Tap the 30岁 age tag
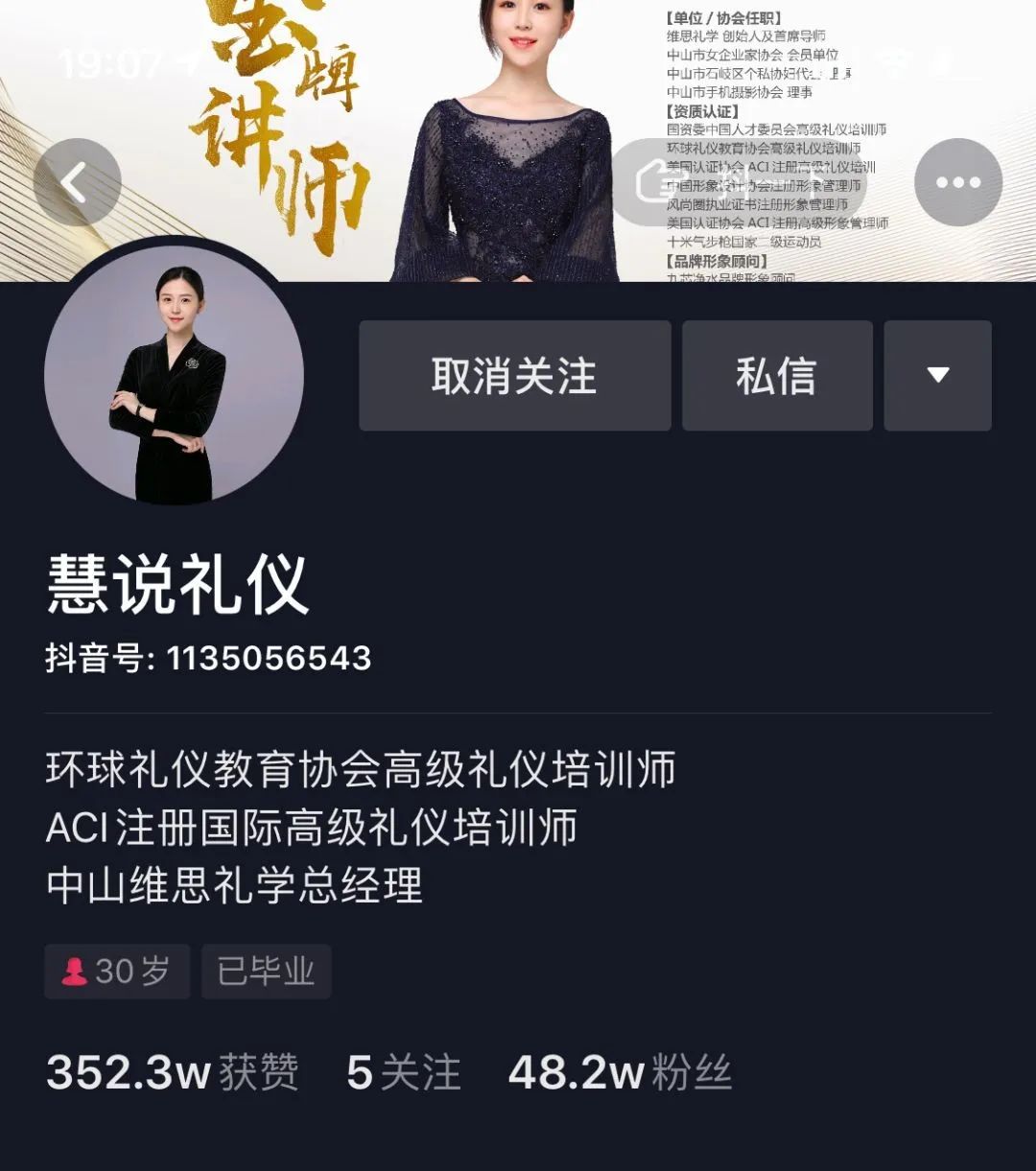The image size is (1036, 1171). (117, 972)
